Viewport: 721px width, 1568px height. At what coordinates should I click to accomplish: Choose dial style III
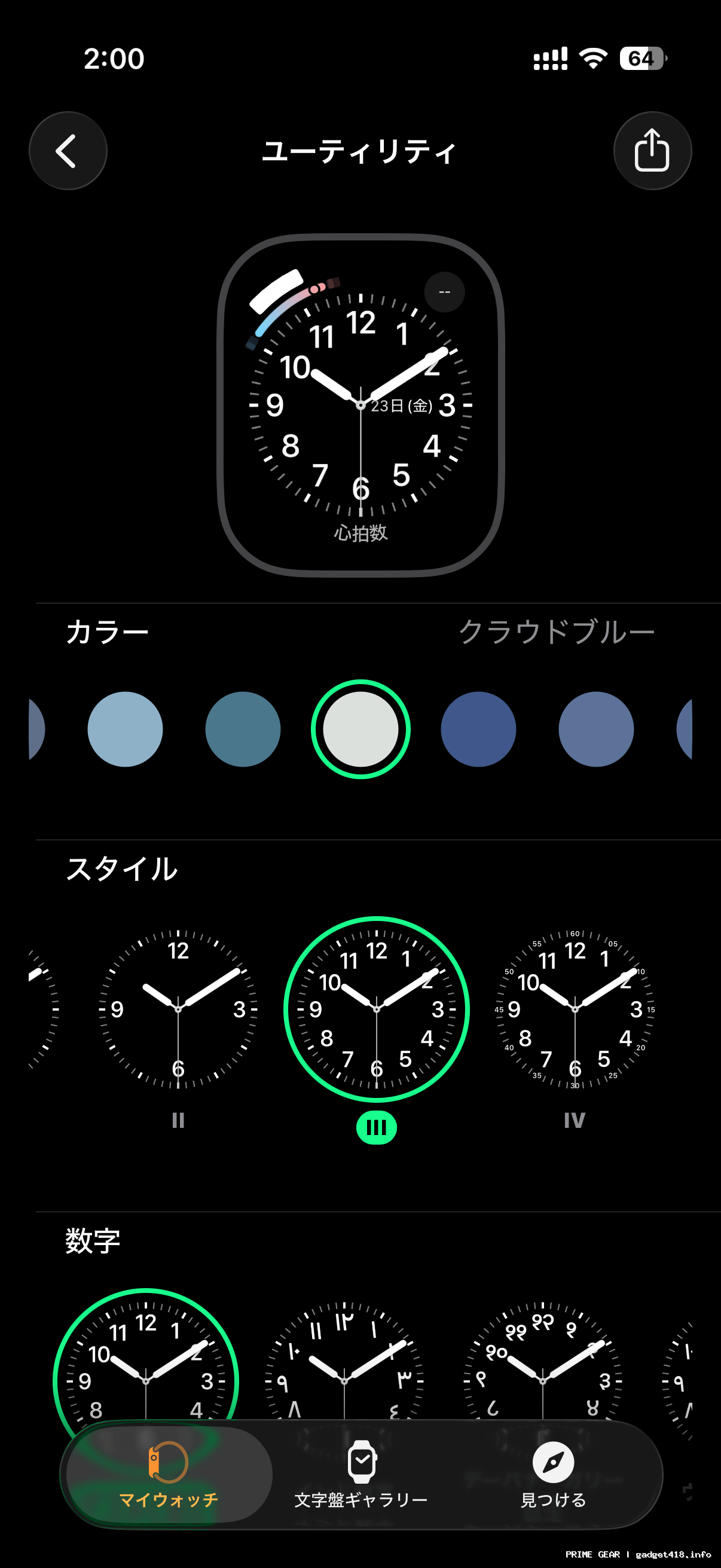pos(376,1009)
